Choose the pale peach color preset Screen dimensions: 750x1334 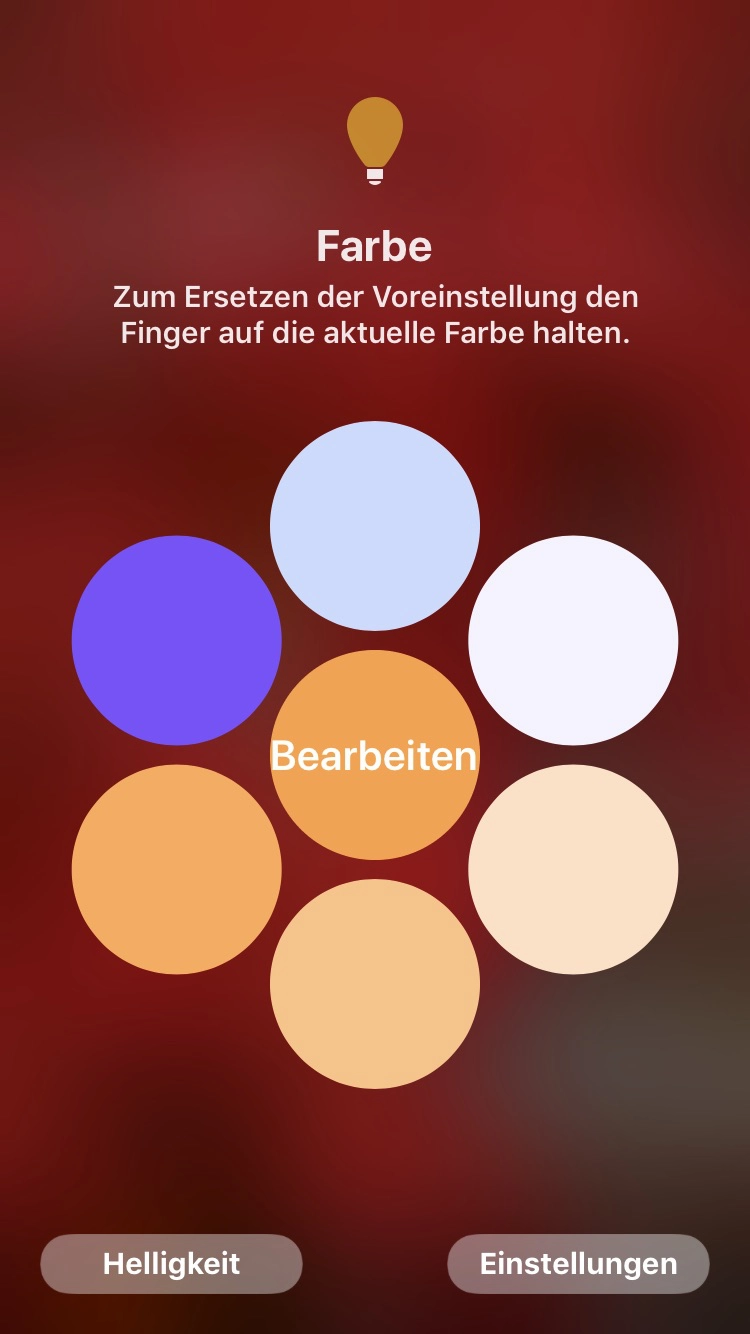point(573,869)
